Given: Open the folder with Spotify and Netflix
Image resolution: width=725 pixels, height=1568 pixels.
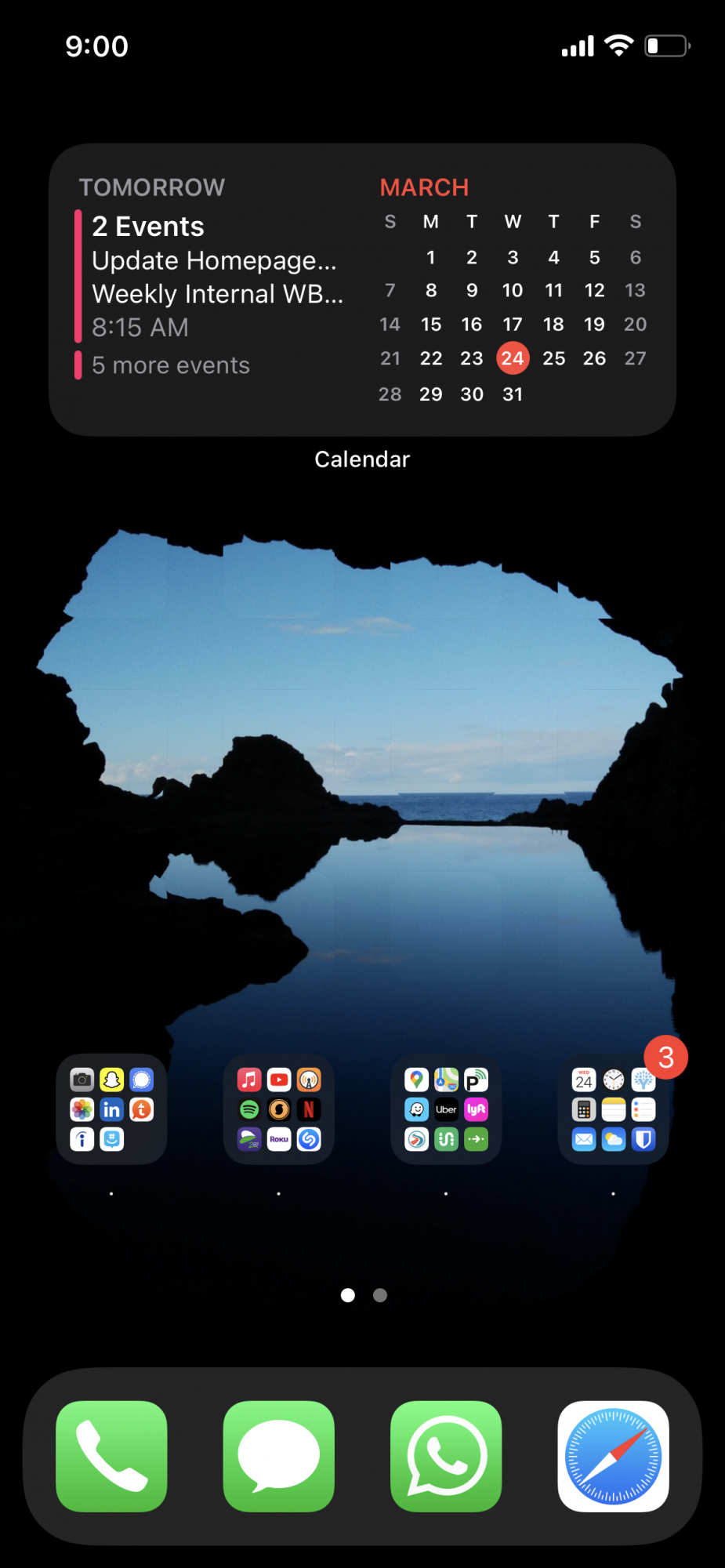Looking at the screenshot, I should pyautogui.click(x=278, y=1109).
